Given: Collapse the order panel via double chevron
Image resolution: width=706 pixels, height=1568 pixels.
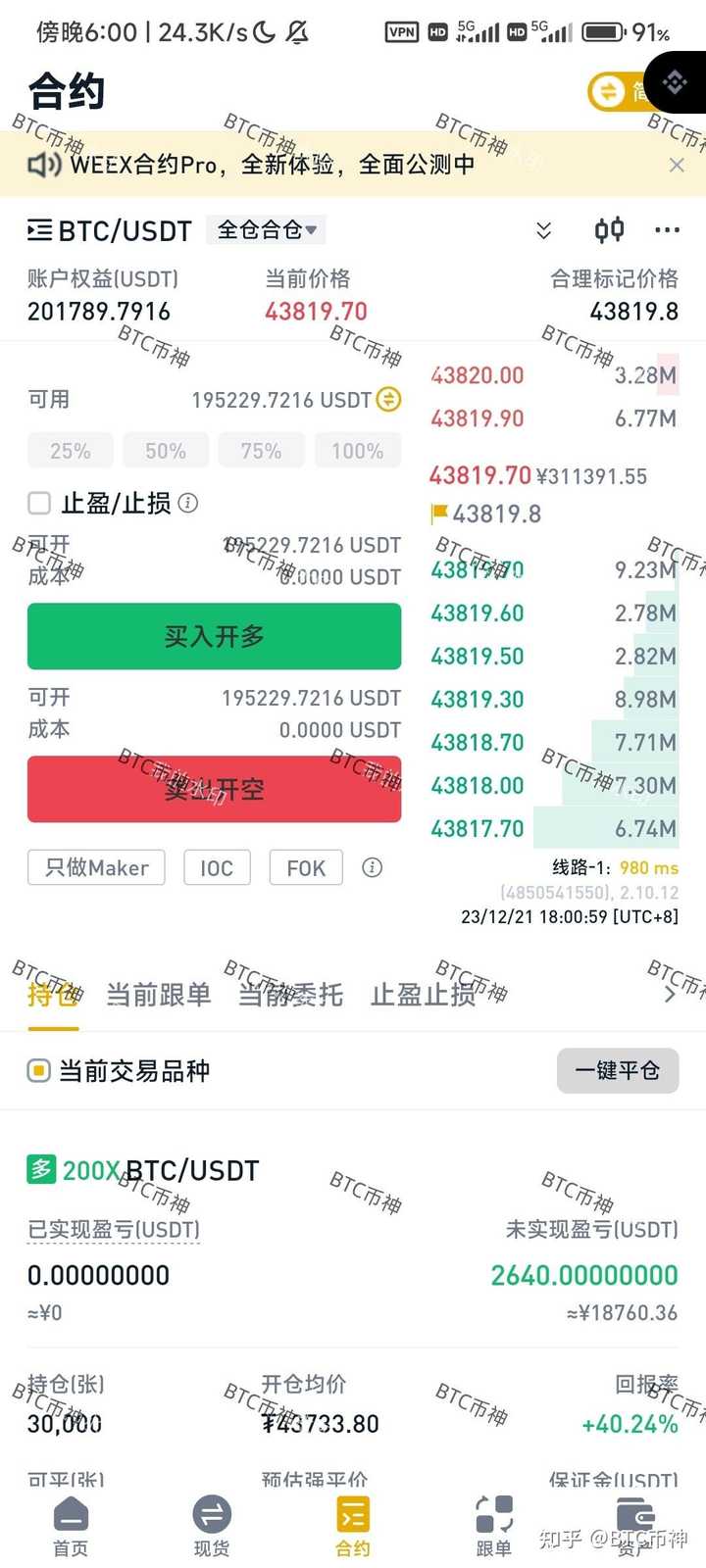Looking at the screenshot, I should tap(543, 229).
